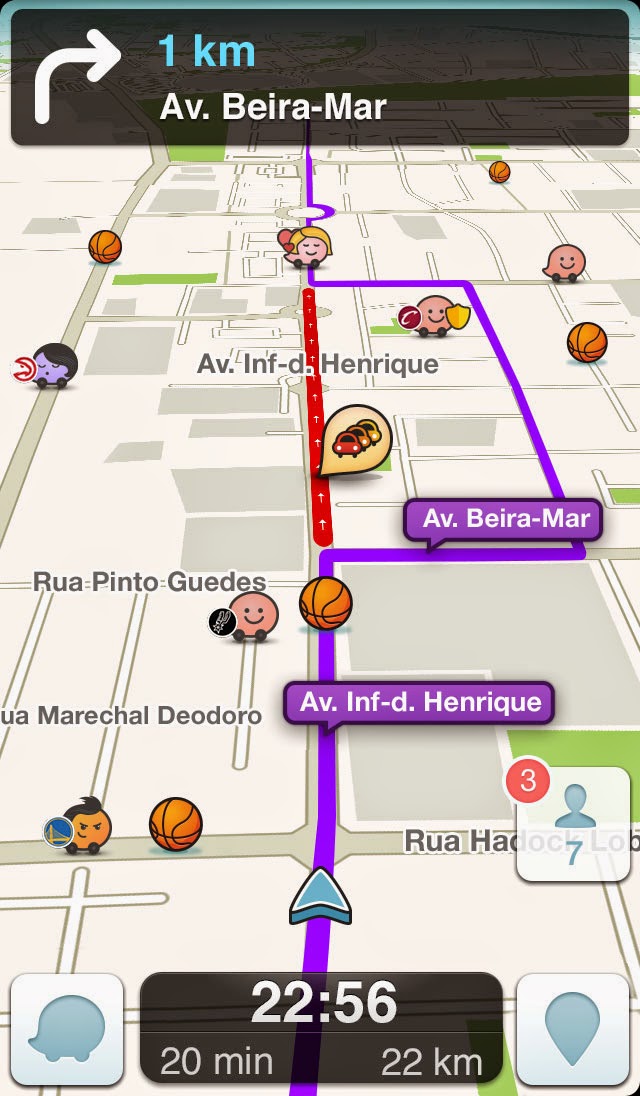Image resolution: width=640 pixels, height=1096 pixels.
Task: Tap the ETA bar showing 22:56
Action: point(320,1028)
